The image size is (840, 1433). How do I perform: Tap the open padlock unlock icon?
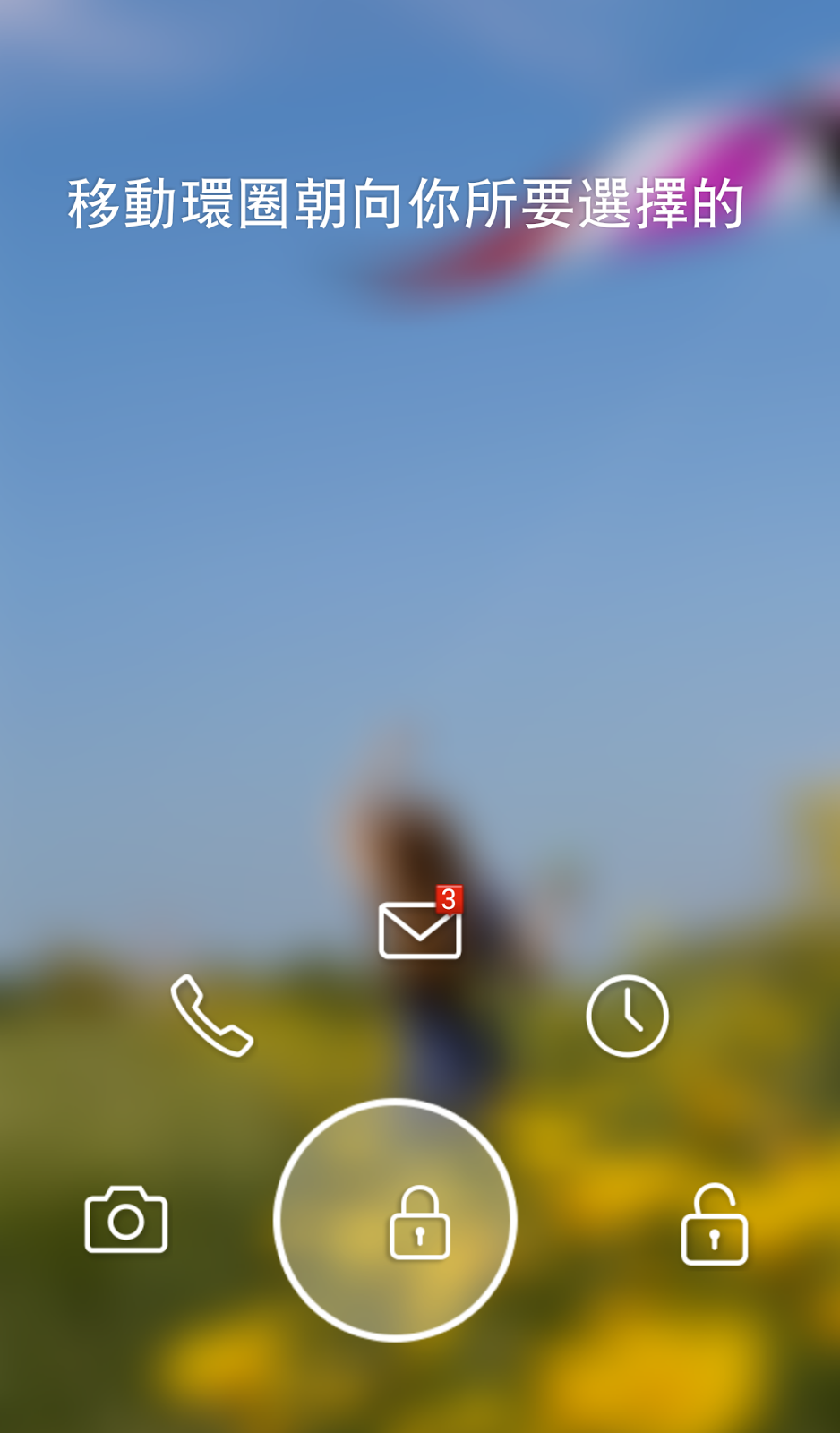(x=714, y=1225)
